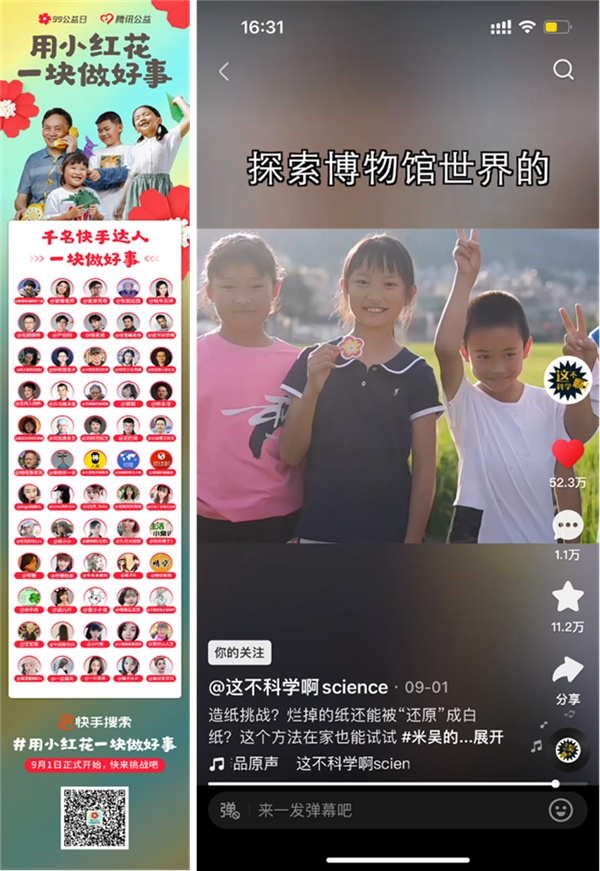Image resolution: width=600 pixels, height=871 pixels.
Task: Open the emoji picker smiley
Action: pos(561,809)
